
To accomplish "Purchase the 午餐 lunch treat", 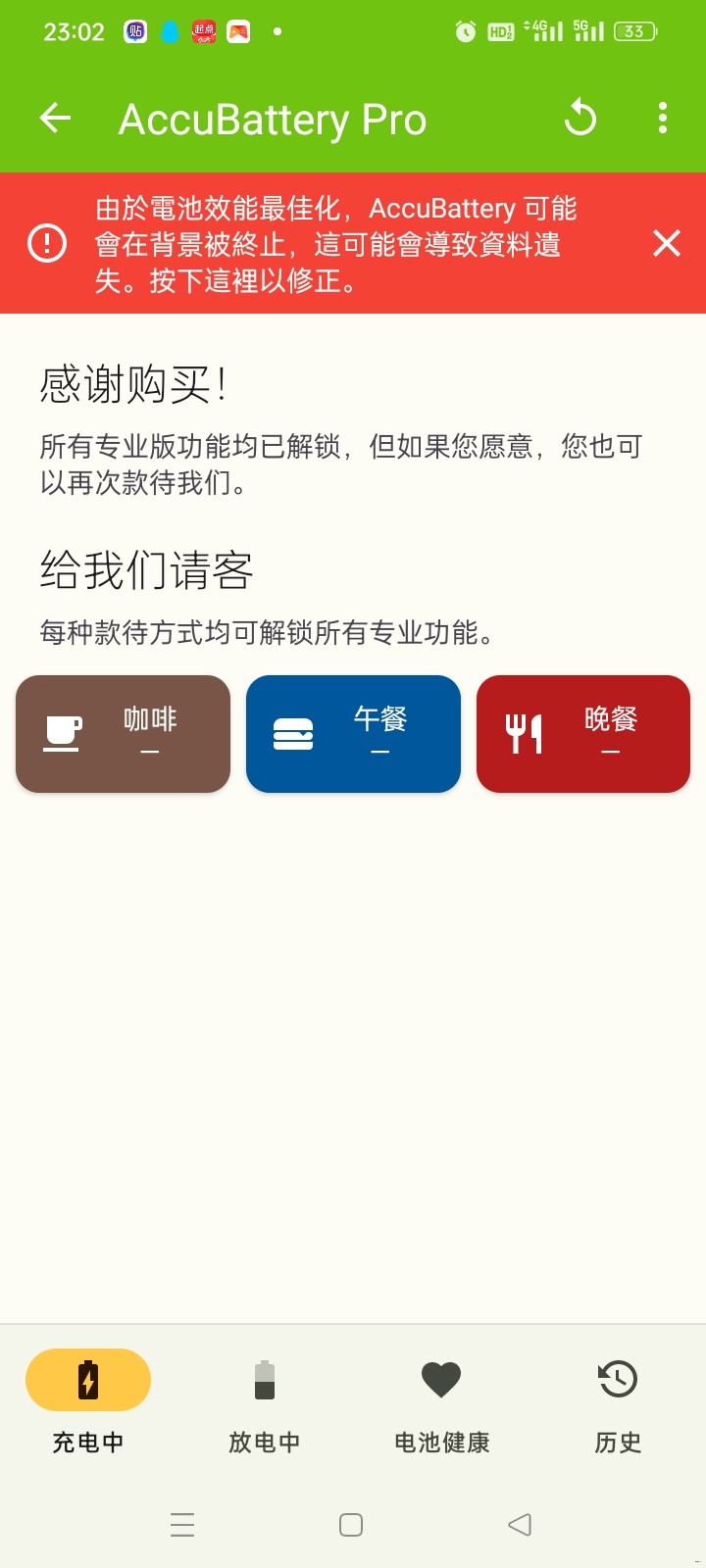I will (353, 733).
